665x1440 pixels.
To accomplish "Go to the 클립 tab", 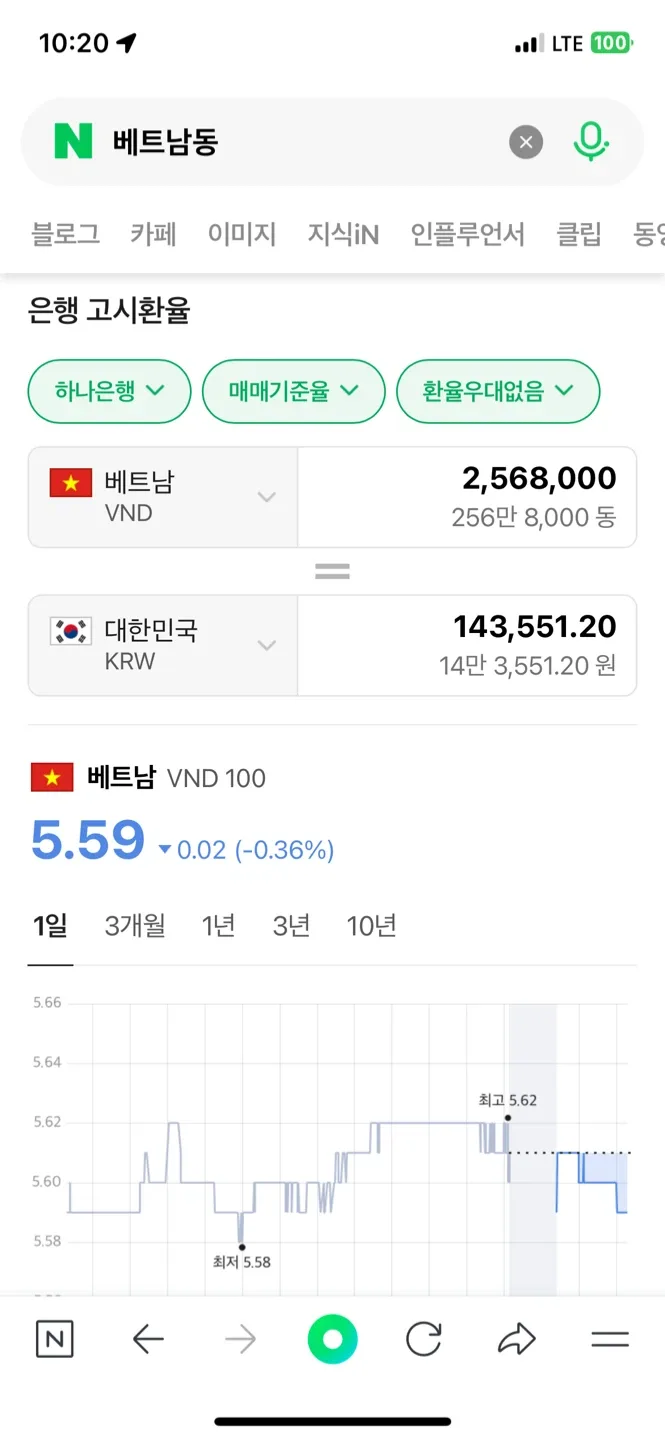I will (579, 234).
